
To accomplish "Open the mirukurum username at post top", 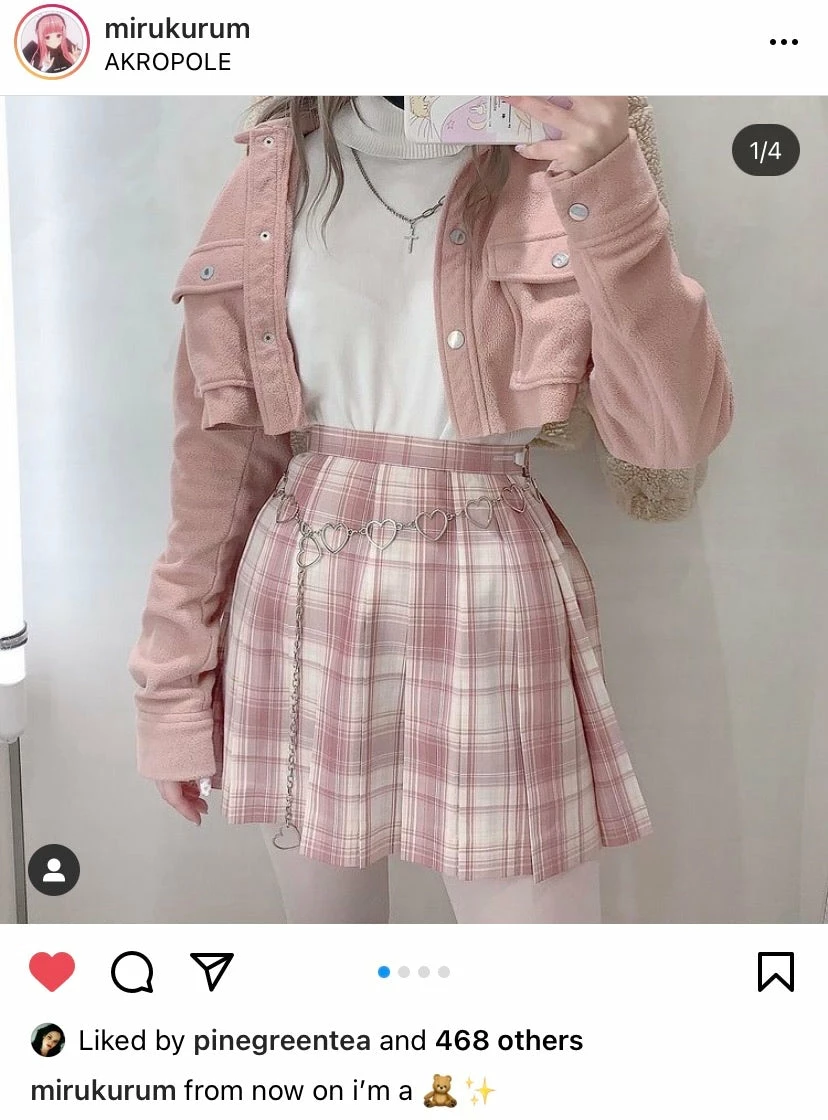I will (x=176, y=29).
